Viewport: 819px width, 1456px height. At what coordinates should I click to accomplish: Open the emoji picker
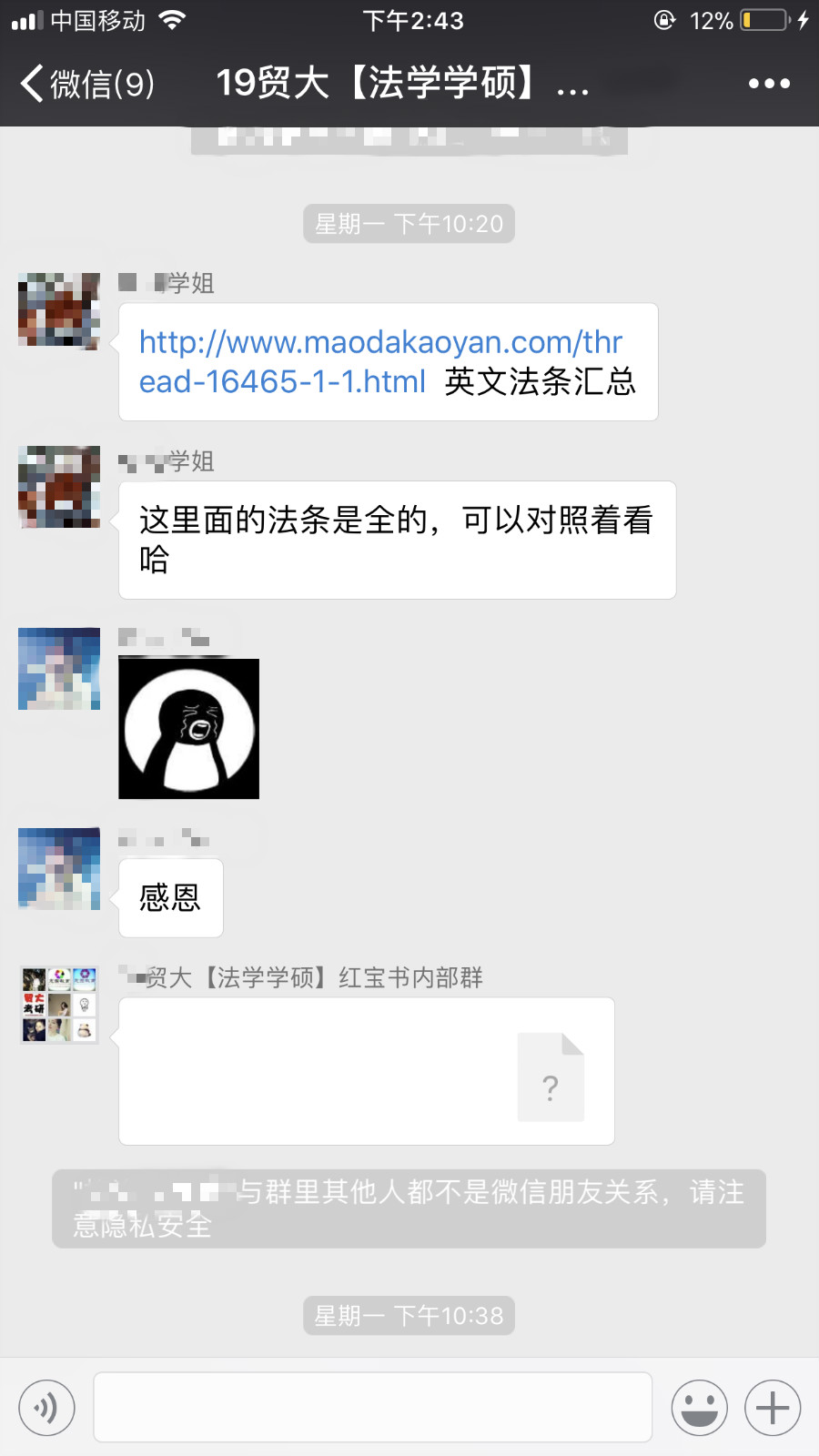point(699,1408)
